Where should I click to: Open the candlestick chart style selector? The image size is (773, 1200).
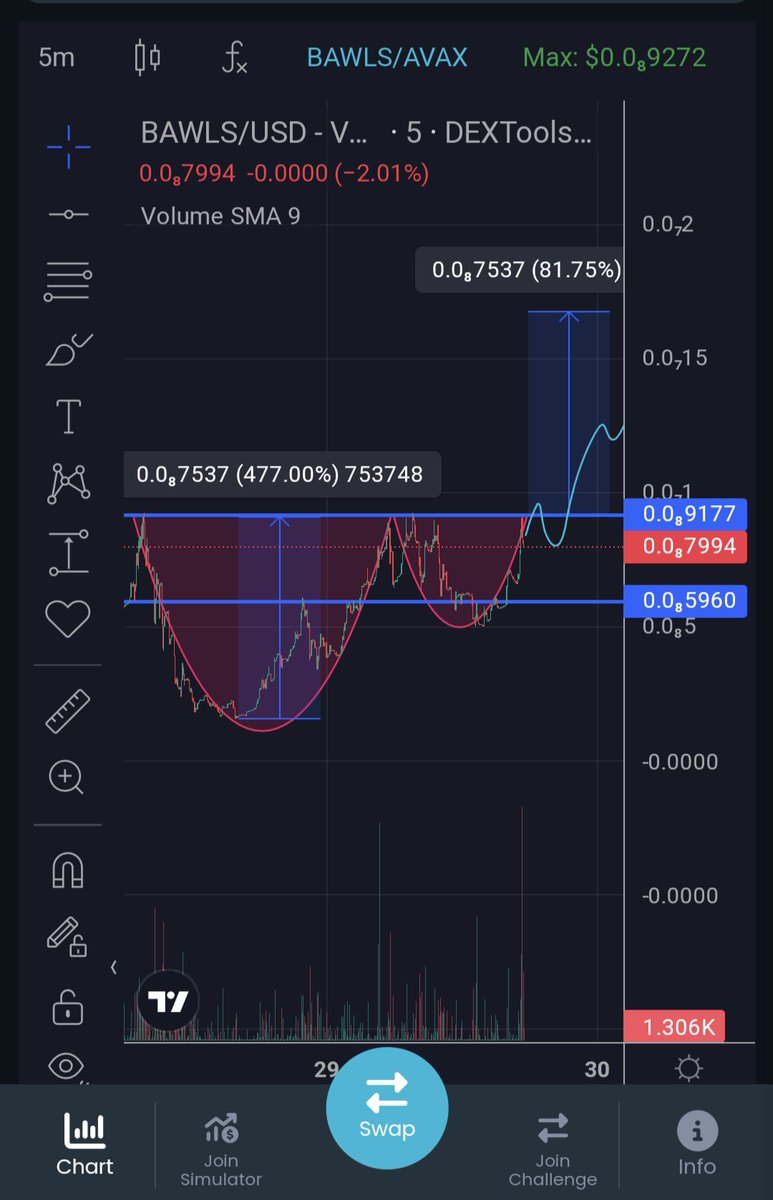click(x=147, y=57)
